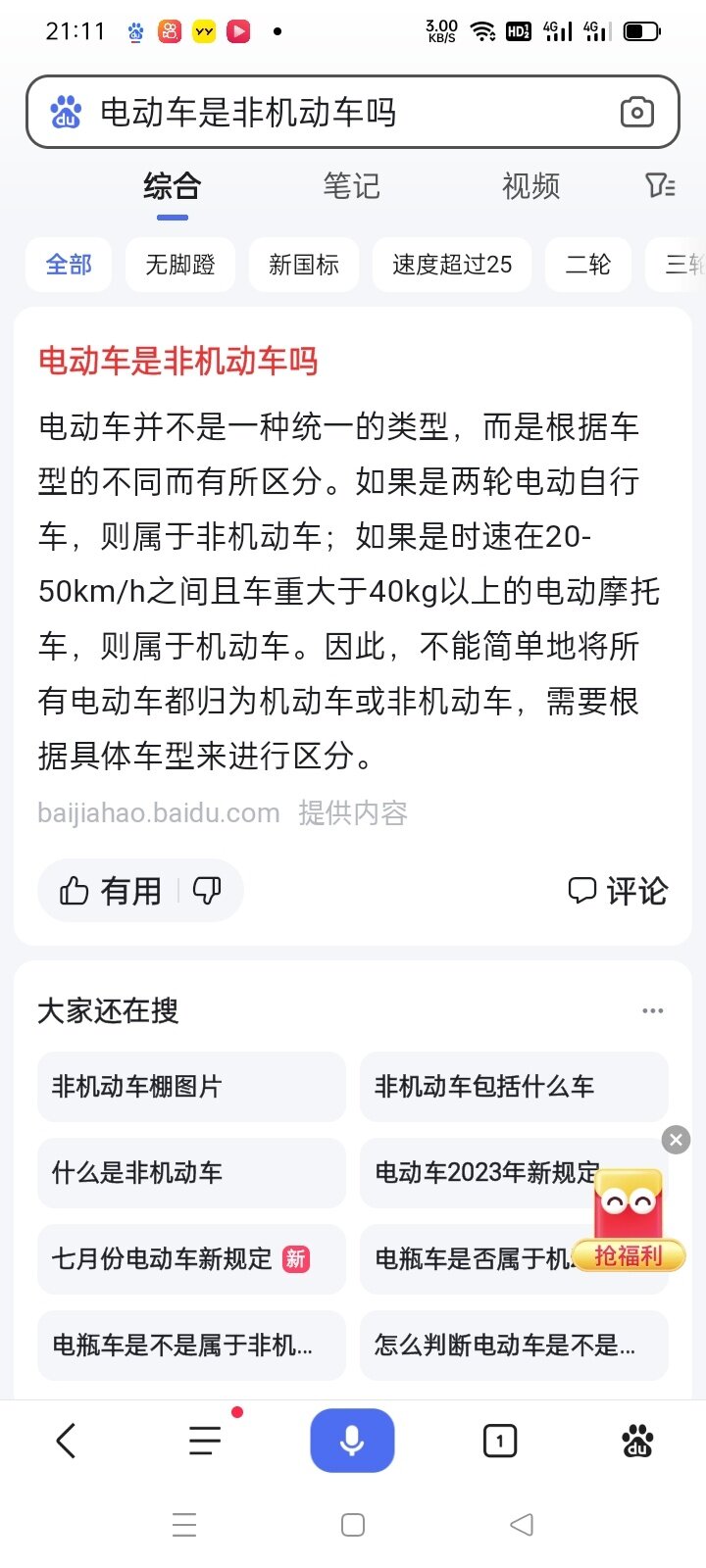Open 评论 for this answer
This screenshot has width=706, height=1568.
(x=618, y=891)
